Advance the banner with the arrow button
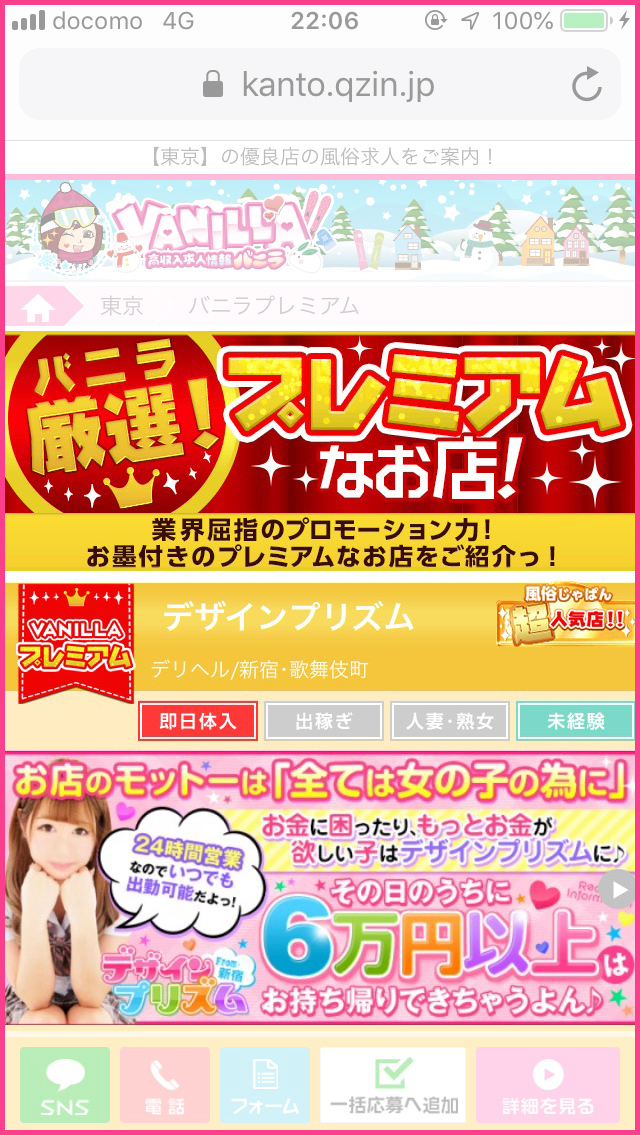 [x=620, y=889]
